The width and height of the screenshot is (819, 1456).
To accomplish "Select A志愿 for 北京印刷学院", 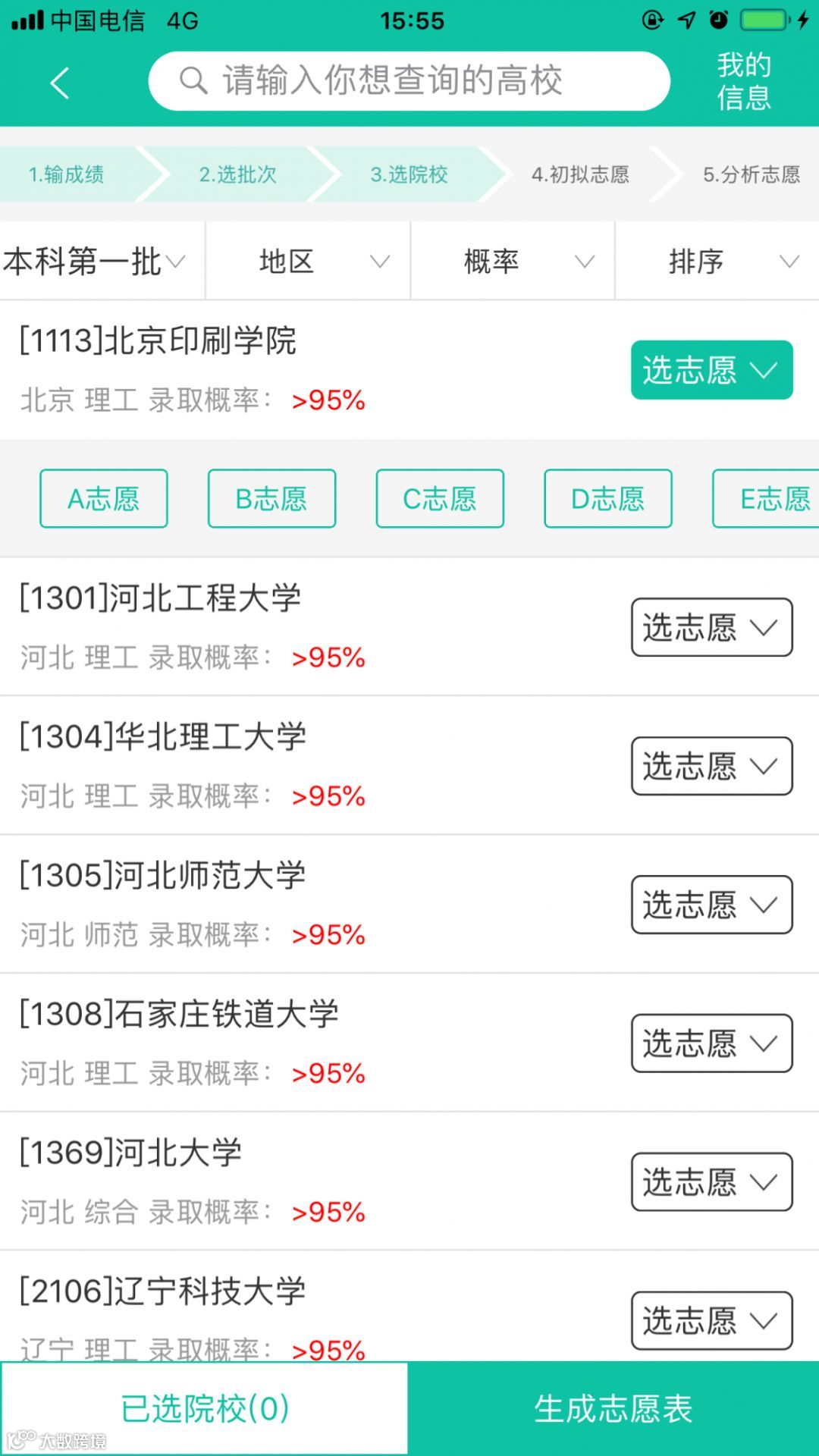I will point(104,499).
